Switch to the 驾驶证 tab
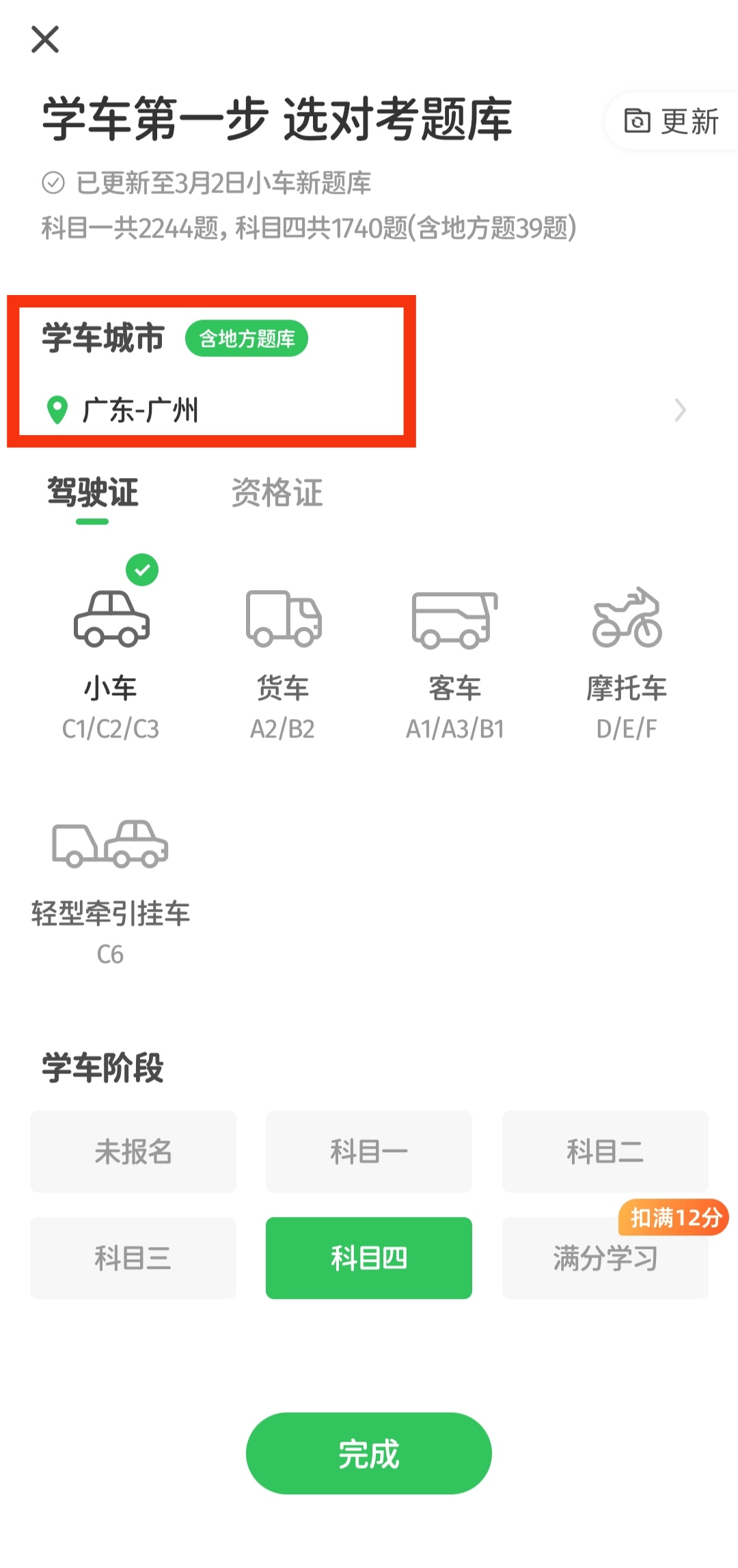Image resolution: width=738 pixels, height=1568 pixels. (x=93, y=493)
